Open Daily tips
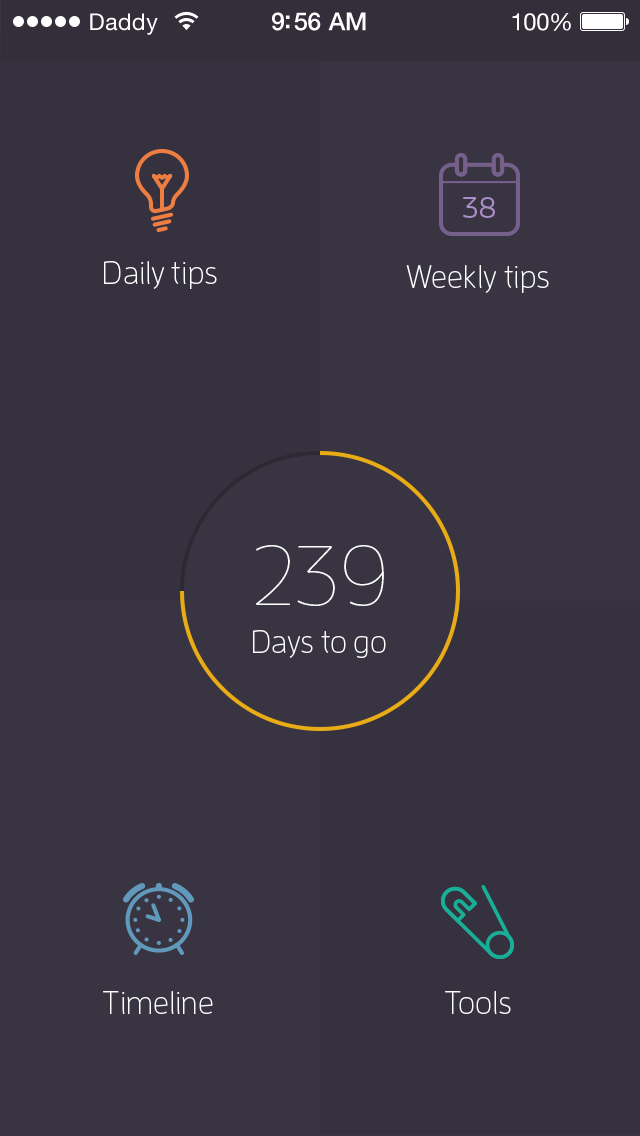Image resolution: width=640 pixels, height=1136 pixels. coord(160,219)
